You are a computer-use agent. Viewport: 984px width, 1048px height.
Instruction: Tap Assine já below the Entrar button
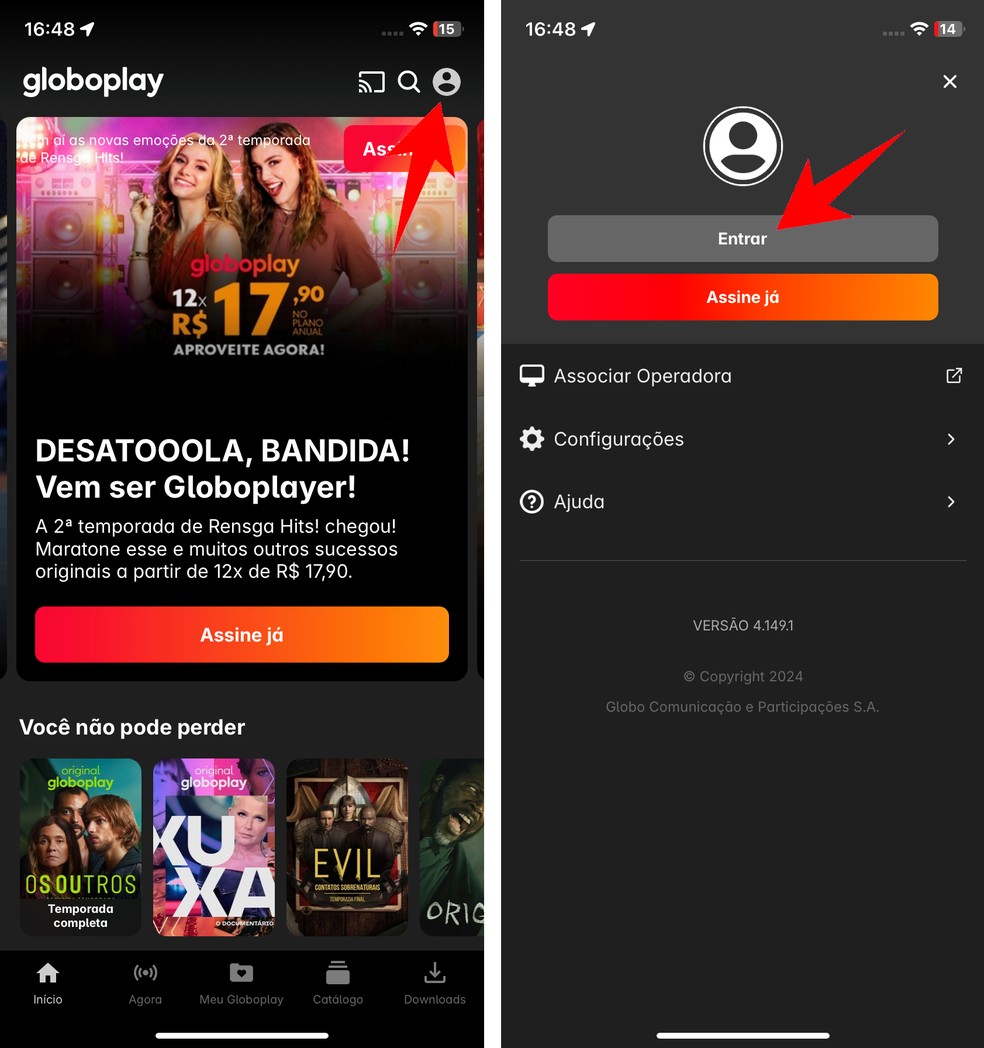(742, 297)
